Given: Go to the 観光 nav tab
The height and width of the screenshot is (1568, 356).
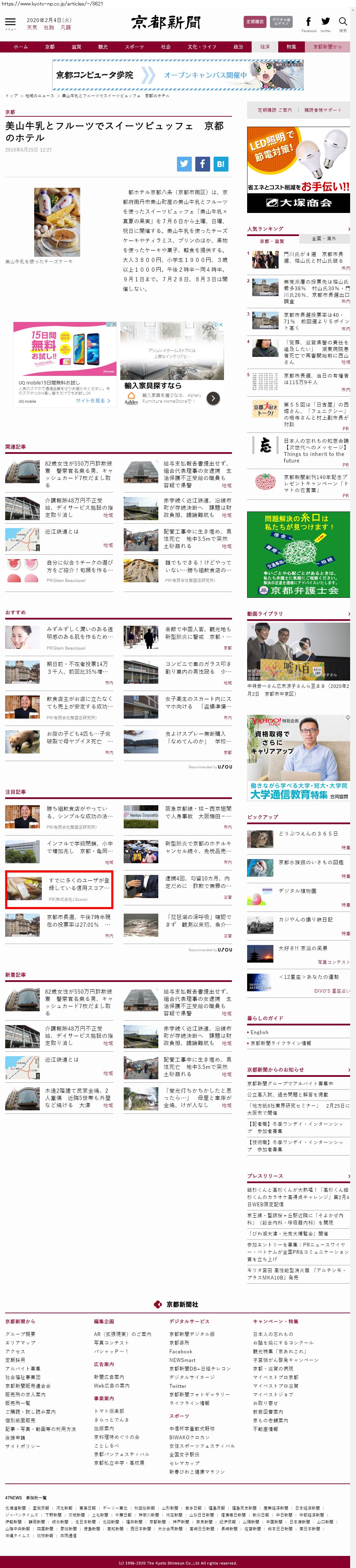Looking at the screenshot, I should point(103,47).
